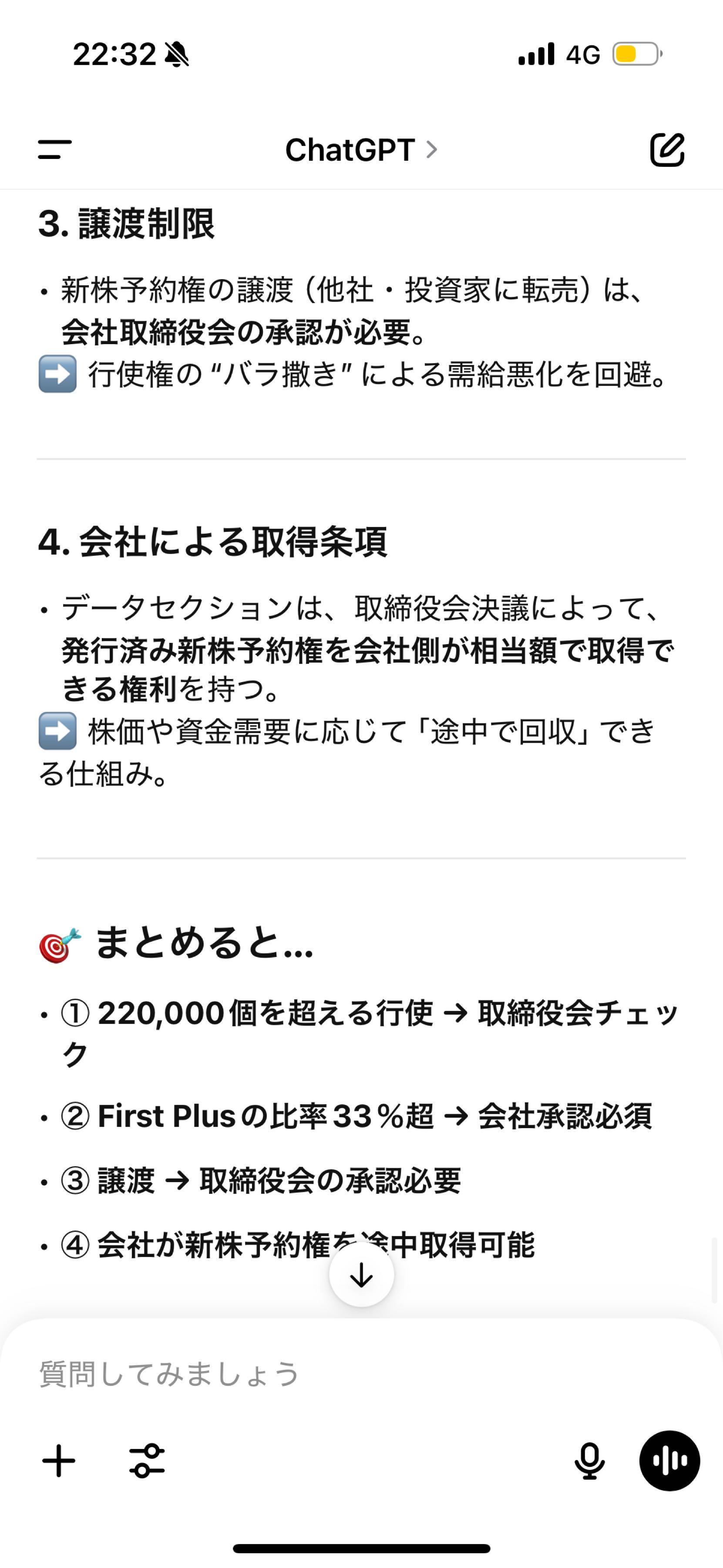The height and width of the screenshot is (1568, 723).
Task: Start a new chat with the compose icon
Action: 668,150
